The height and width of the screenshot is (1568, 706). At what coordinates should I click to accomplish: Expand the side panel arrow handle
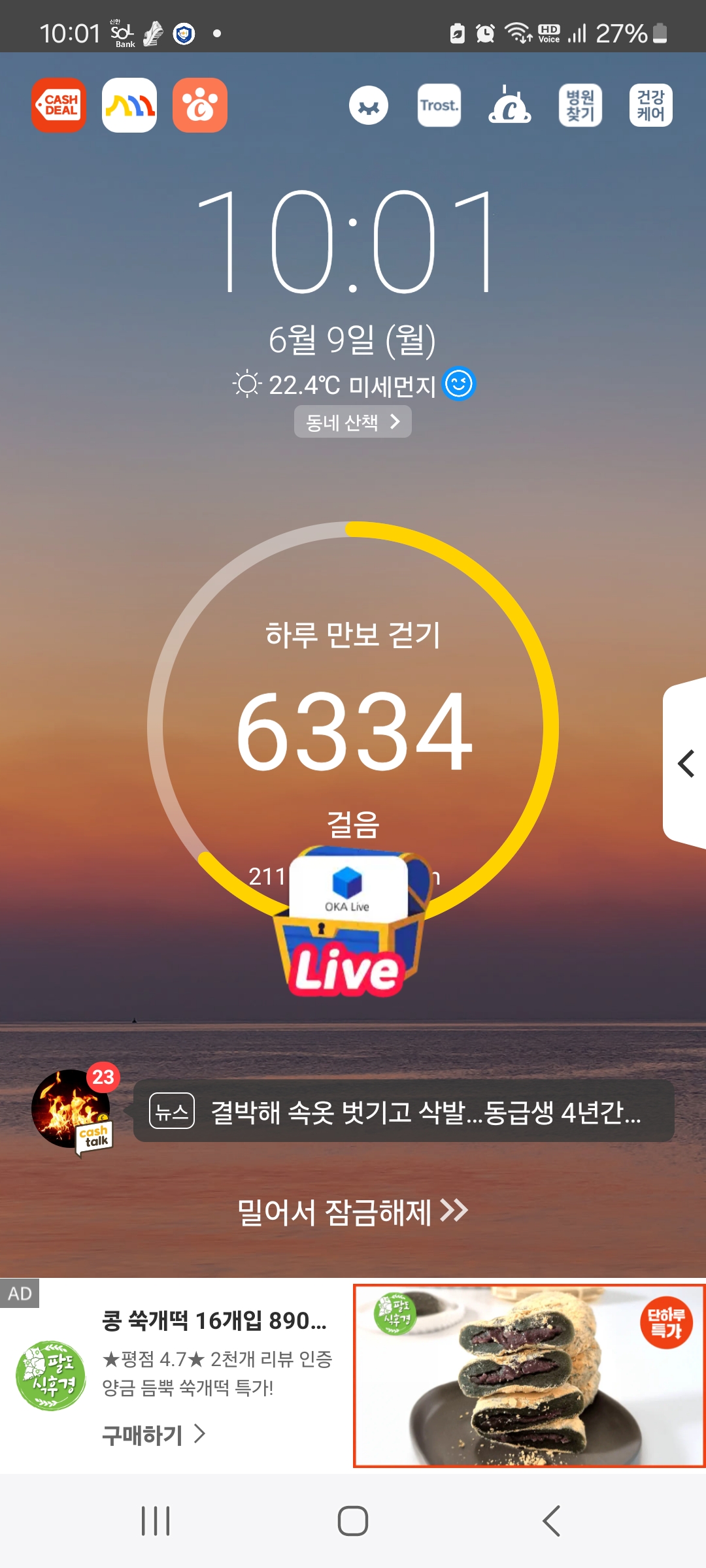click(685, 763)
